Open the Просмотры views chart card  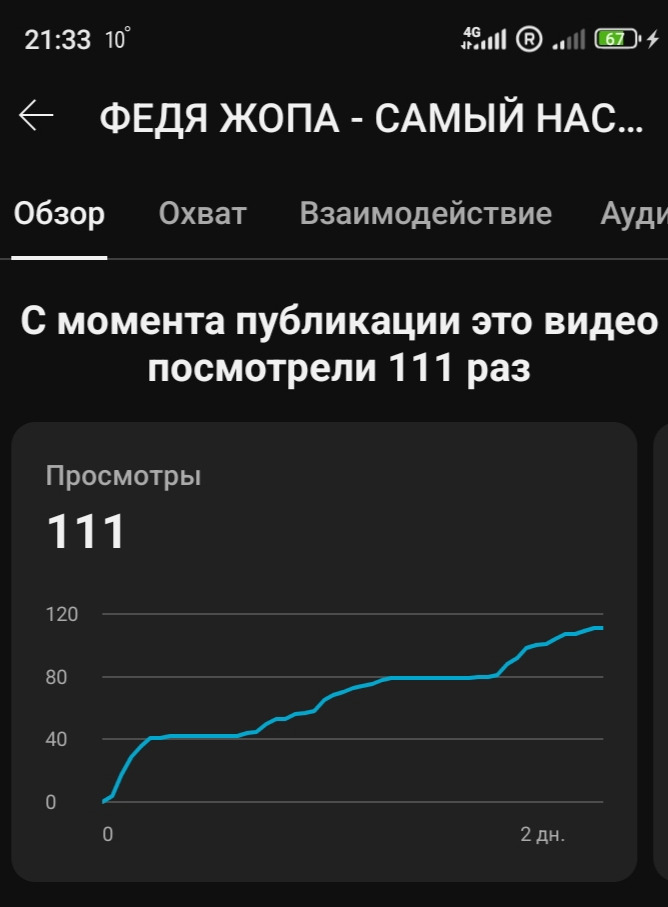point(324,650)
